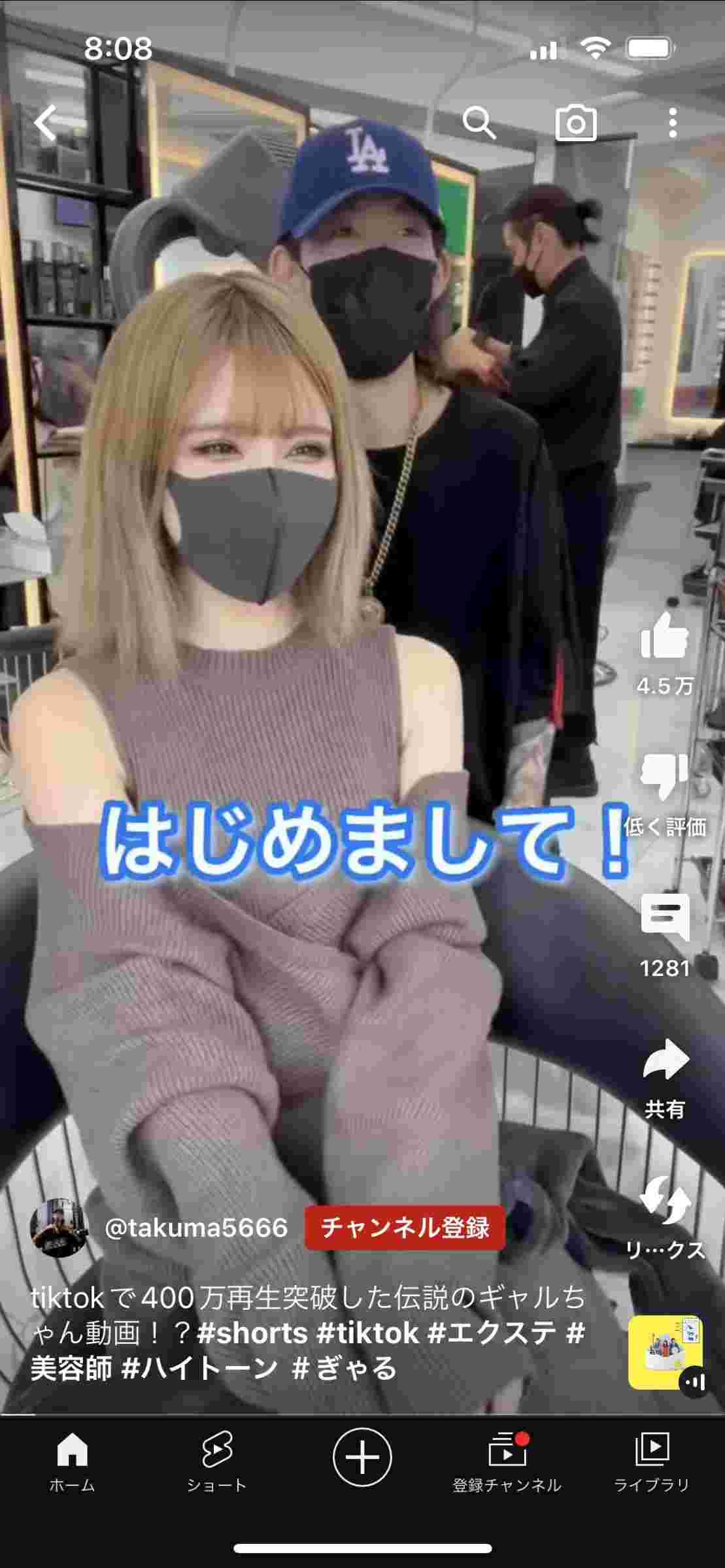This screenshot has width=725, height=1568.
Task: Share this short via 共有
Action: pos(664,1060)
